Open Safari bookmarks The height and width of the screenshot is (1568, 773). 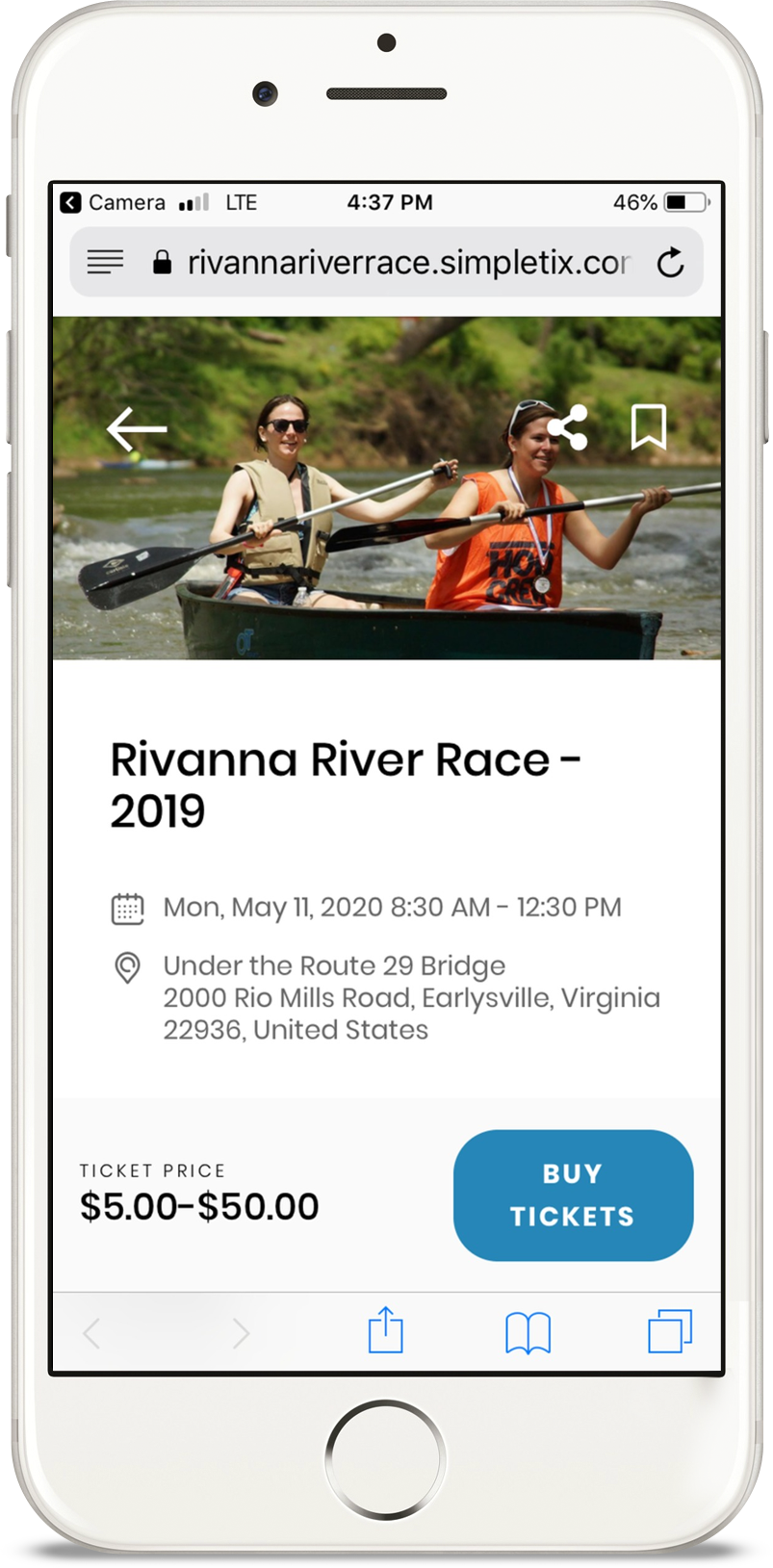point(528,1333)
